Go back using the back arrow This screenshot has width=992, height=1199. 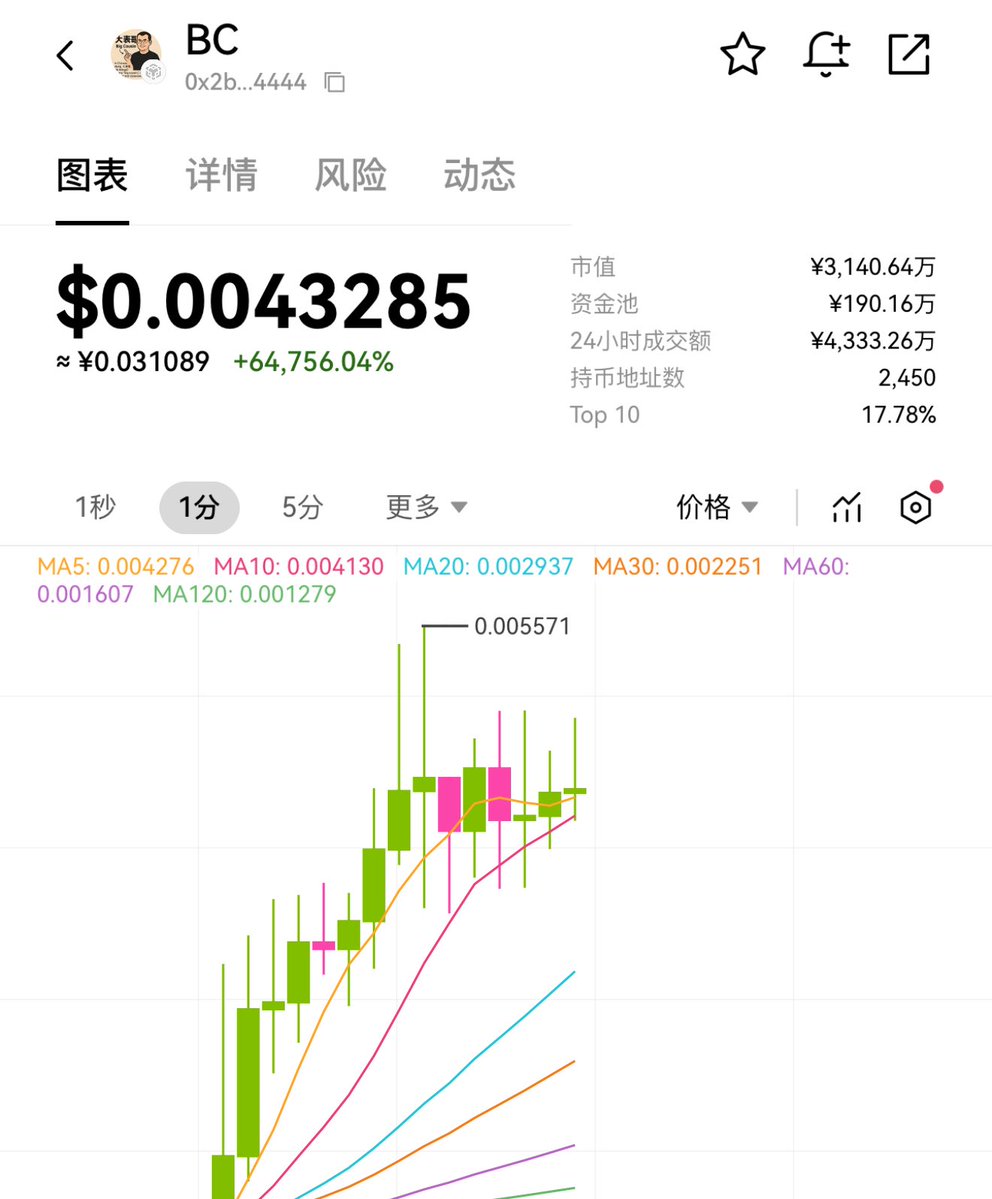click(66, 56)
